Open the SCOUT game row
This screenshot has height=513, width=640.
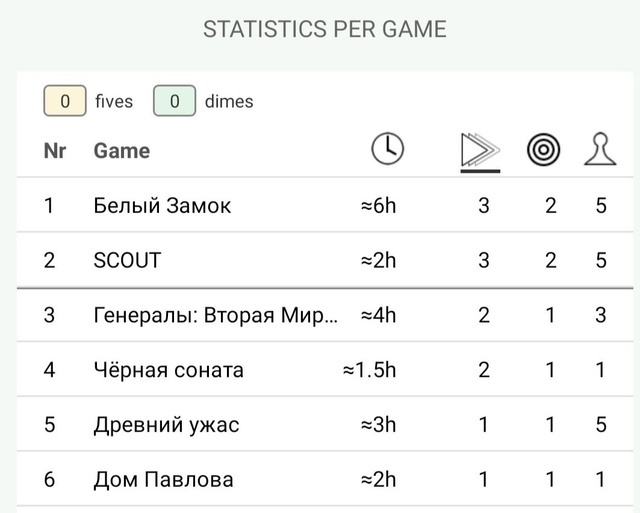click(x=127, y=261)
